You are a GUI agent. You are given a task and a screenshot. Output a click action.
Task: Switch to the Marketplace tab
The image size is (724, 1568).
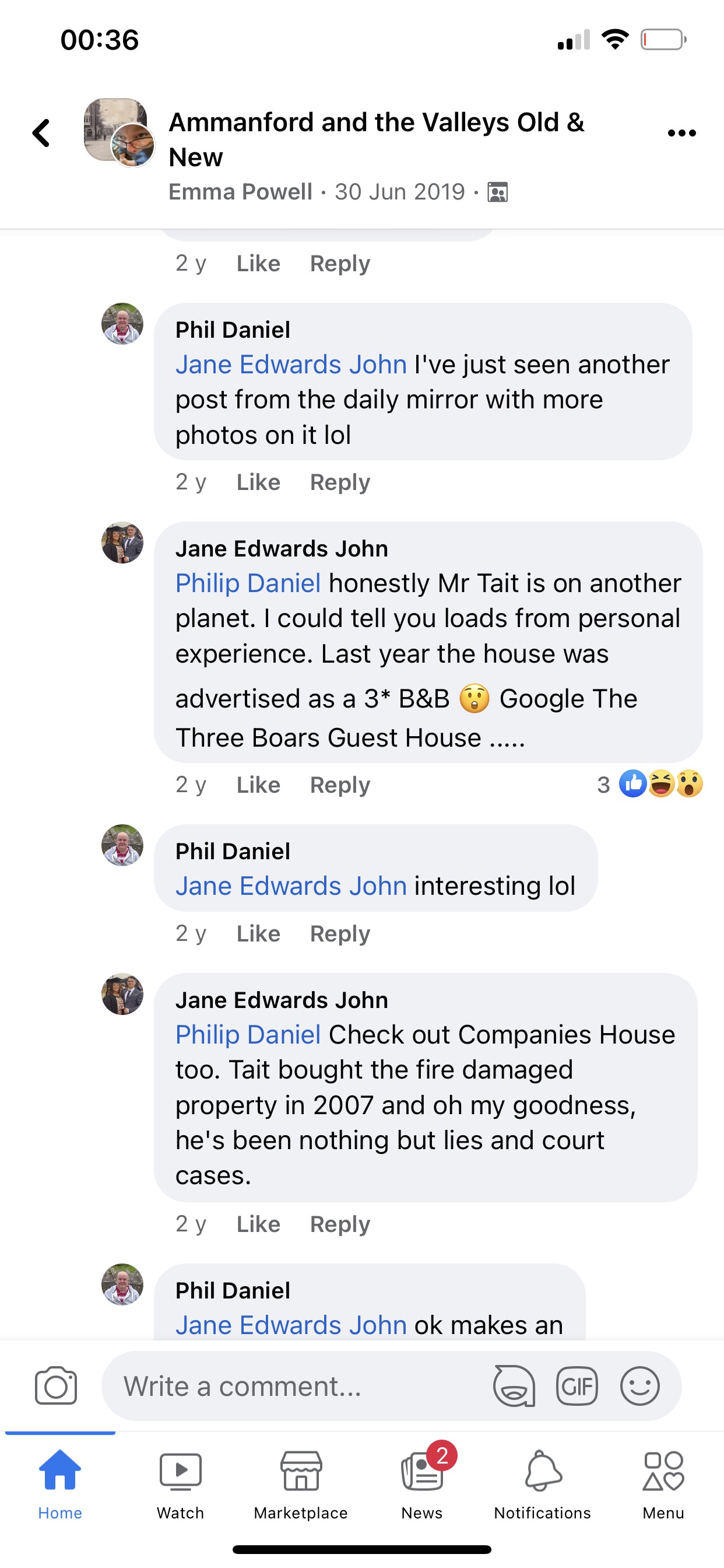click(301, 1484)
